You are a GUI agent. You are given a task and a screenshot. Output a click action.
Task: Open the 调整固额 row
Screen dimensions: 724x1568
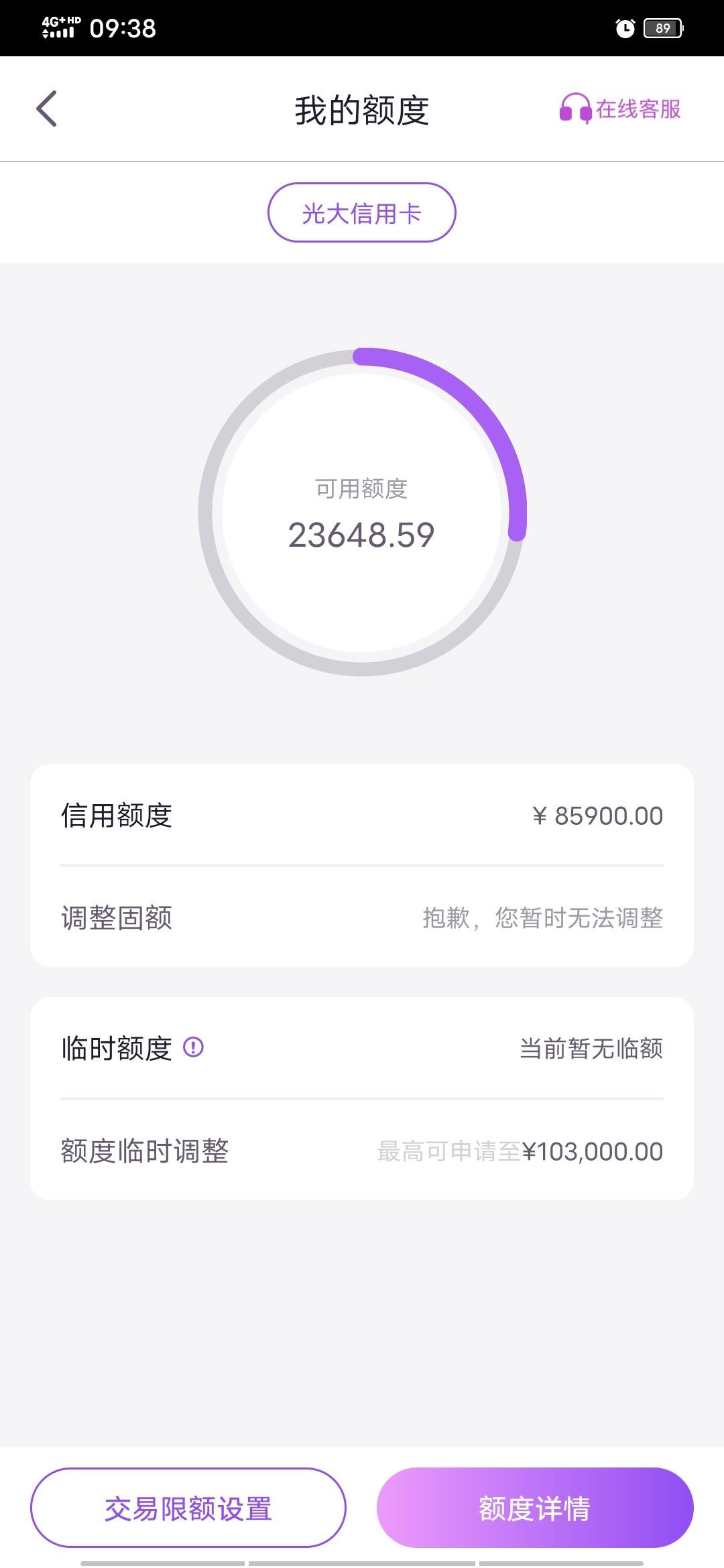click(362, 917)
